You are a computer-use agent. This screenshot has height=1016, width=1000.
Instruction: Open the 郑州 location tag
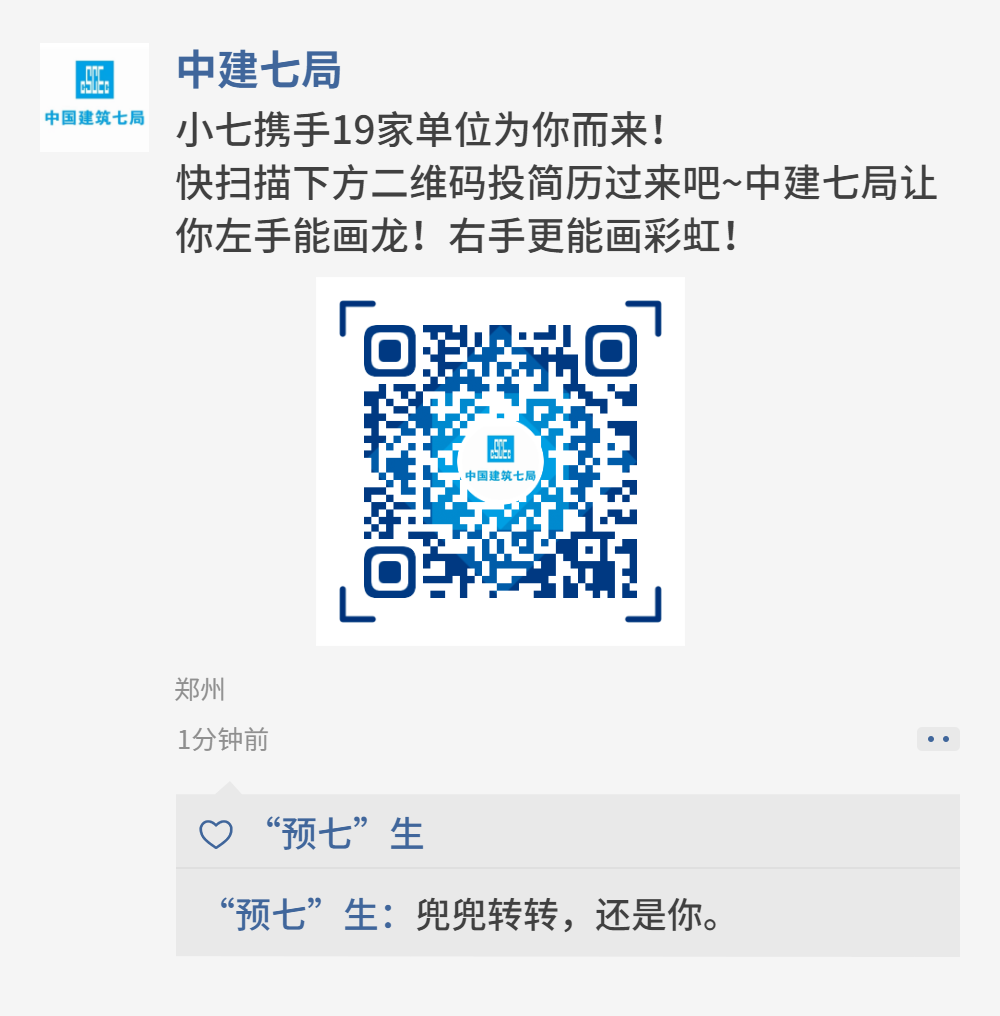pos(199,689)
